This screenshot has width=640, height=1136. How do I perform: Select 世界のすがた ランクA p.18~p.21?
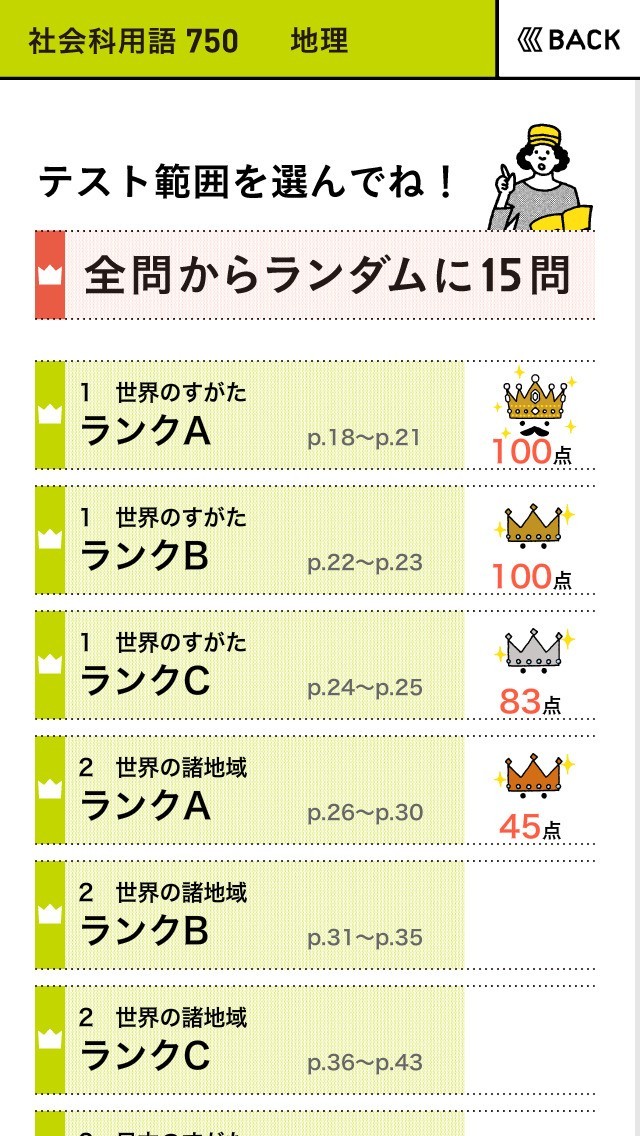250,415
